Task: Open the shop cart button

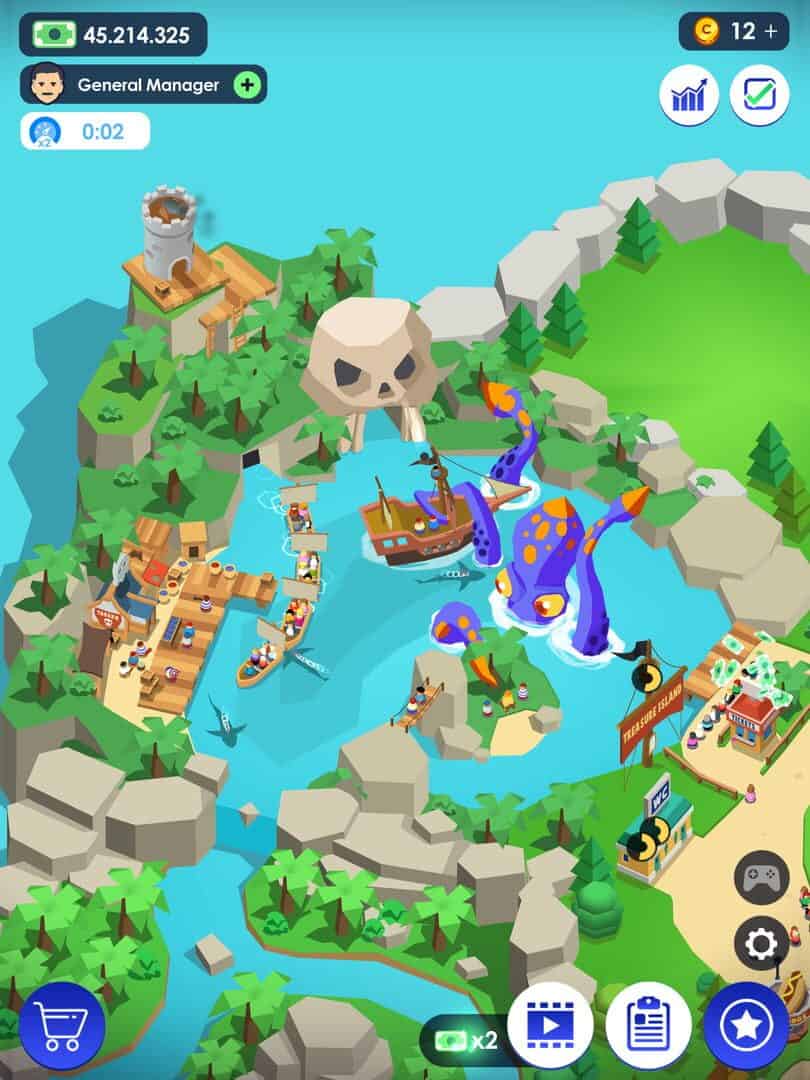Action: click(62, 1025)
